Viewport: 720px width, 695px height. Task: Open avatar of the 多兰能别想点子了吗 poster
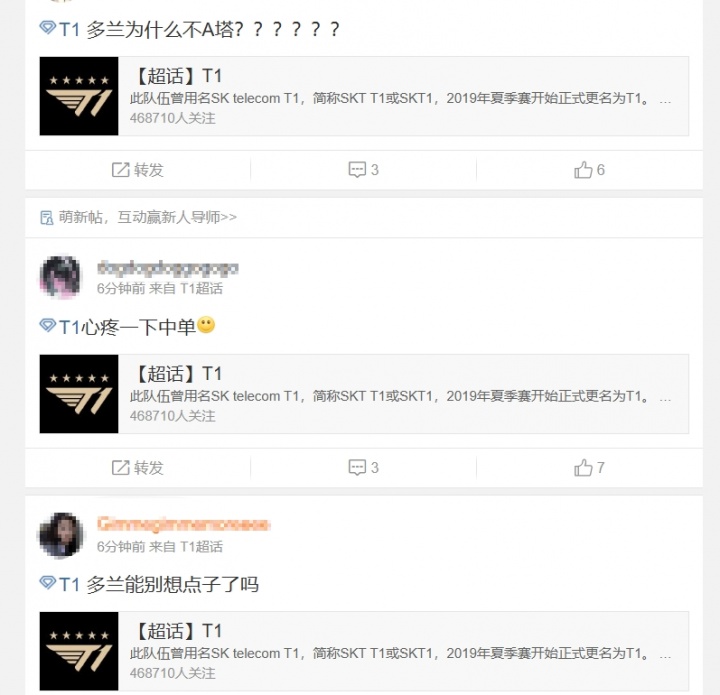pyautogui.click(x=61, y=535)
